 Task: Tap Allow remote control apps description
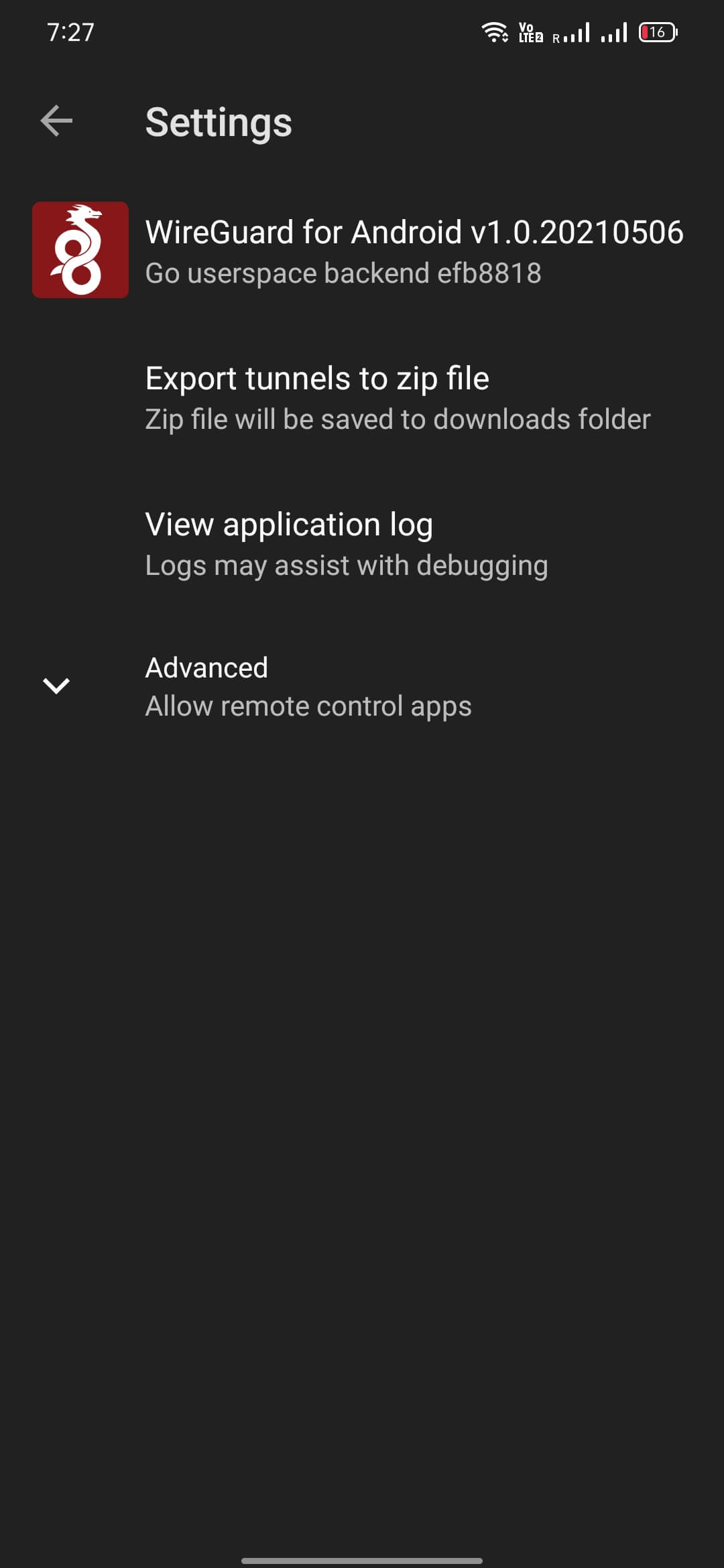pos(308,704)
